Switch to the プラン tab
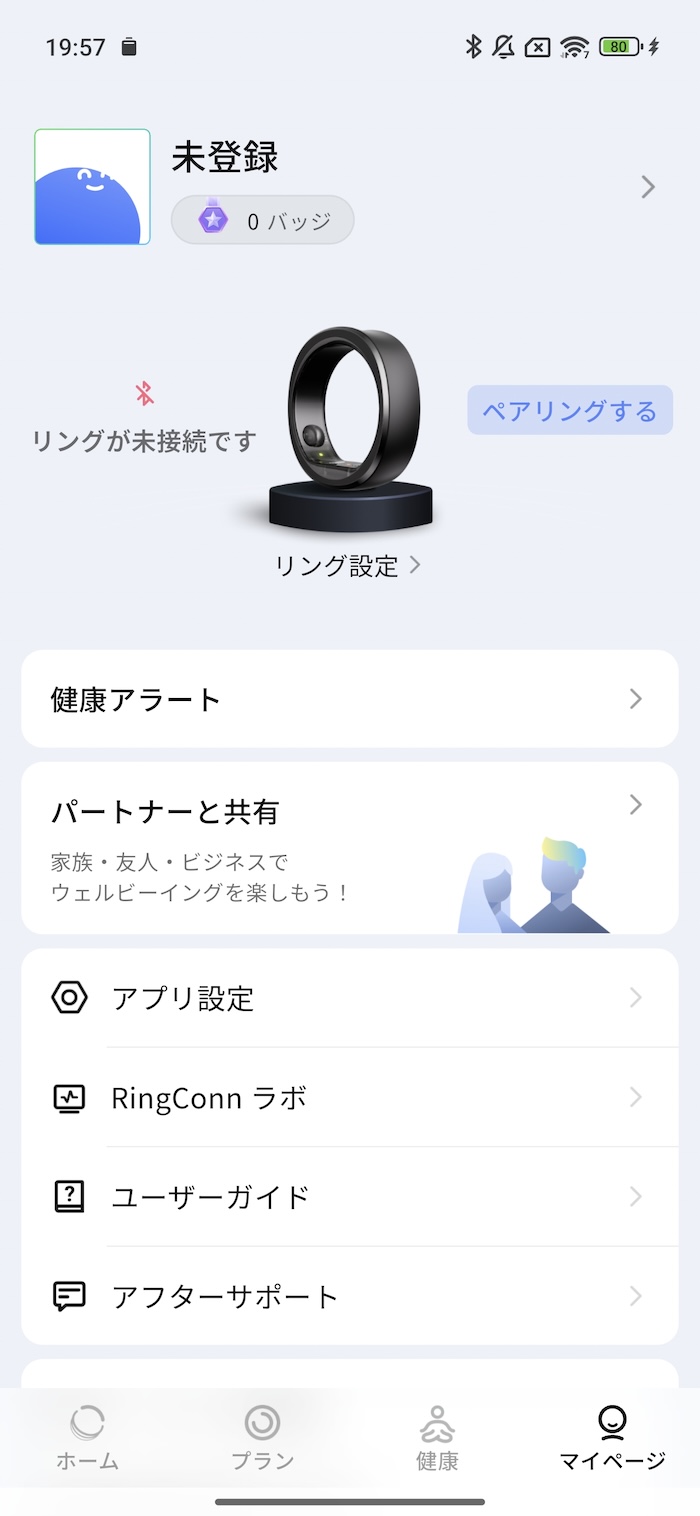This screenshot has width=700, height=1516. click(262, 1438)
